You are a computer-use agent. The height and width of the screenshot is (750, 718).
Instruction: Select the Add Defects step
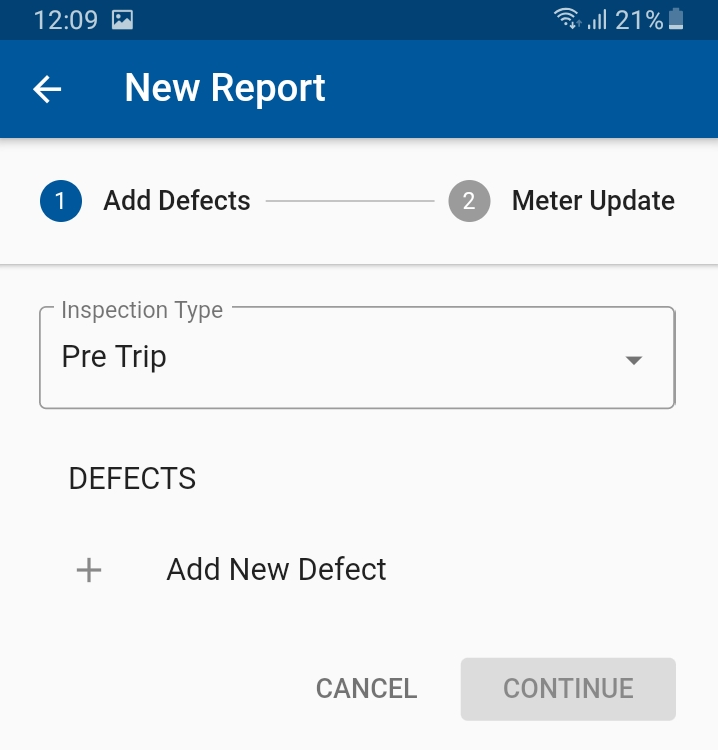[x=146, y=201]
